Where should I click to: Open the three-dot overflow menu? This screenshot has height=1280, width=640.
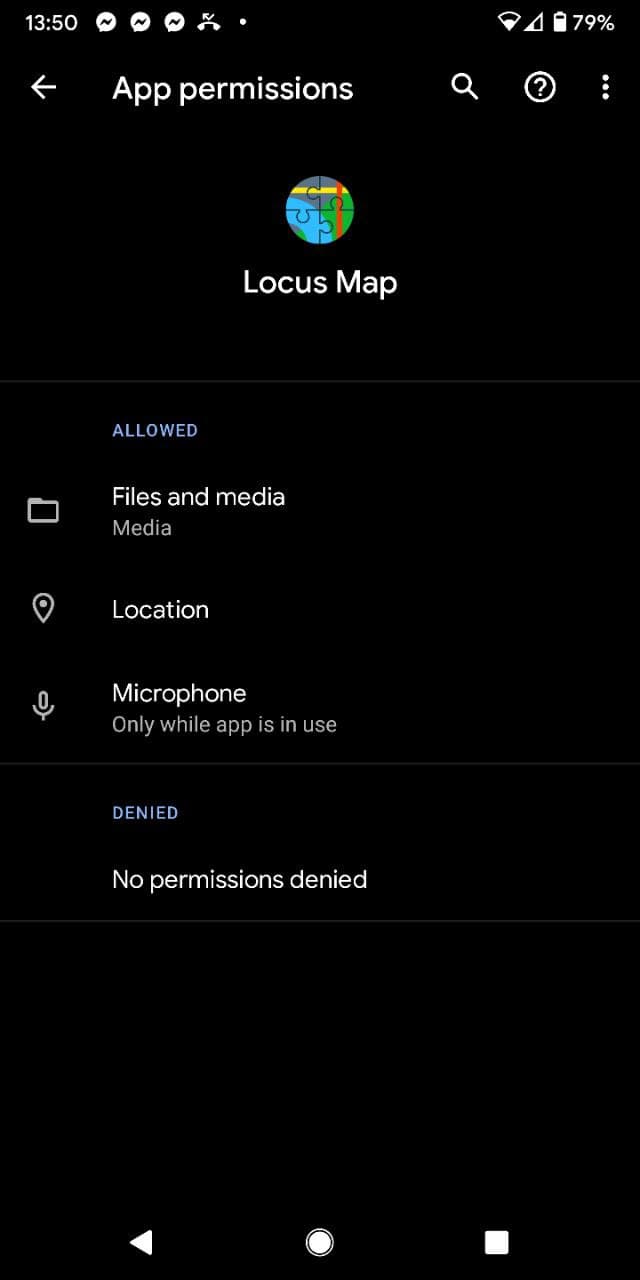click(605, 88)
